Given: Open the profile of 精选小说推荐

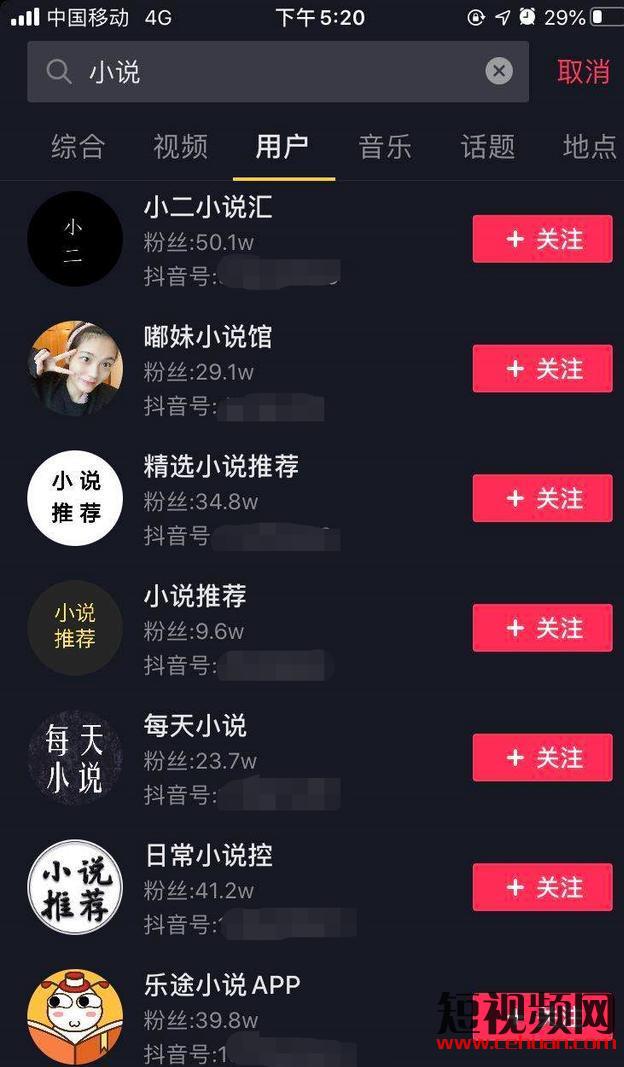Looking at the screenshot, I should [221, 467].
